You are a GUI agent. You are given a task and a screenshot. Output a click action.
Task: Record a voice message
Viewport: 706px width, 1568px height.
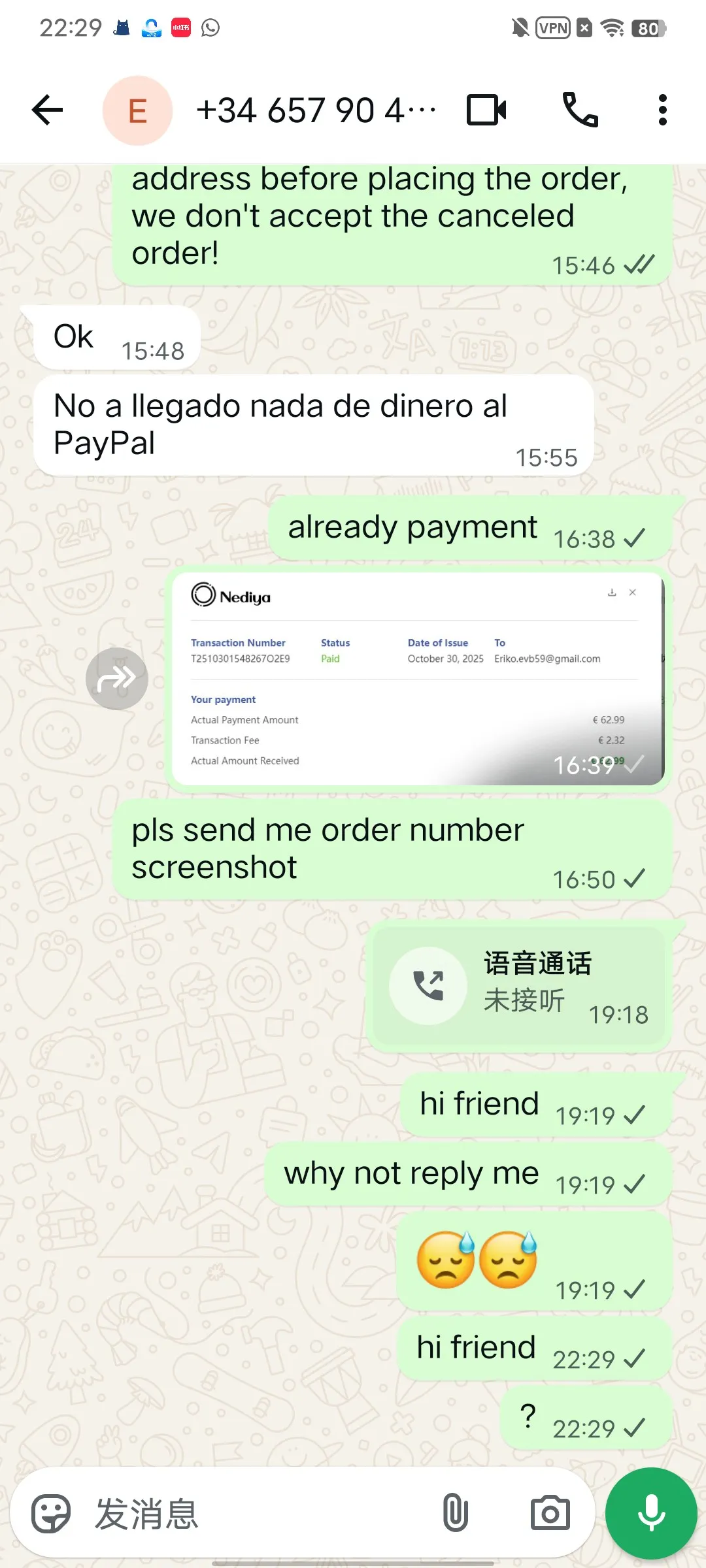click(x=651, y=1513)
